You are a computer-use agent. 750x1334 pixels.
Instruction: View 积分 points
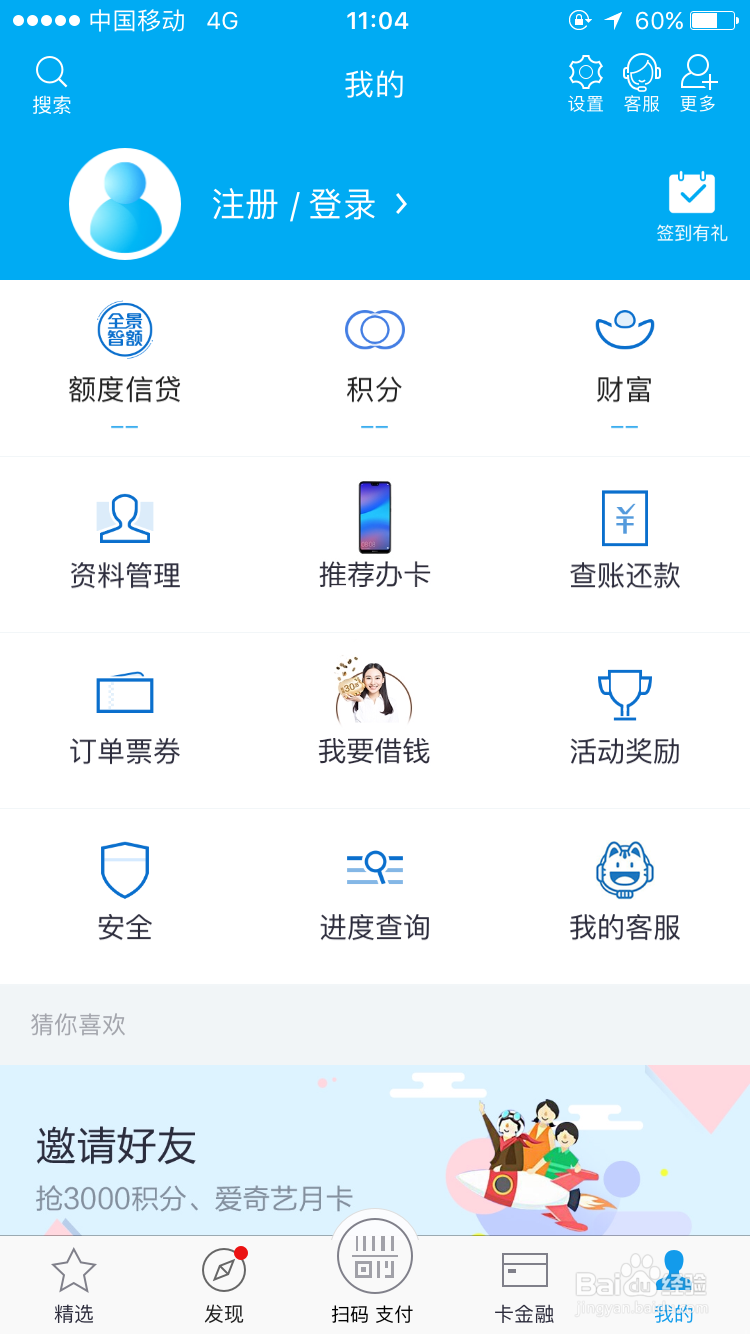pyautogui.click(x=375, y=355)
